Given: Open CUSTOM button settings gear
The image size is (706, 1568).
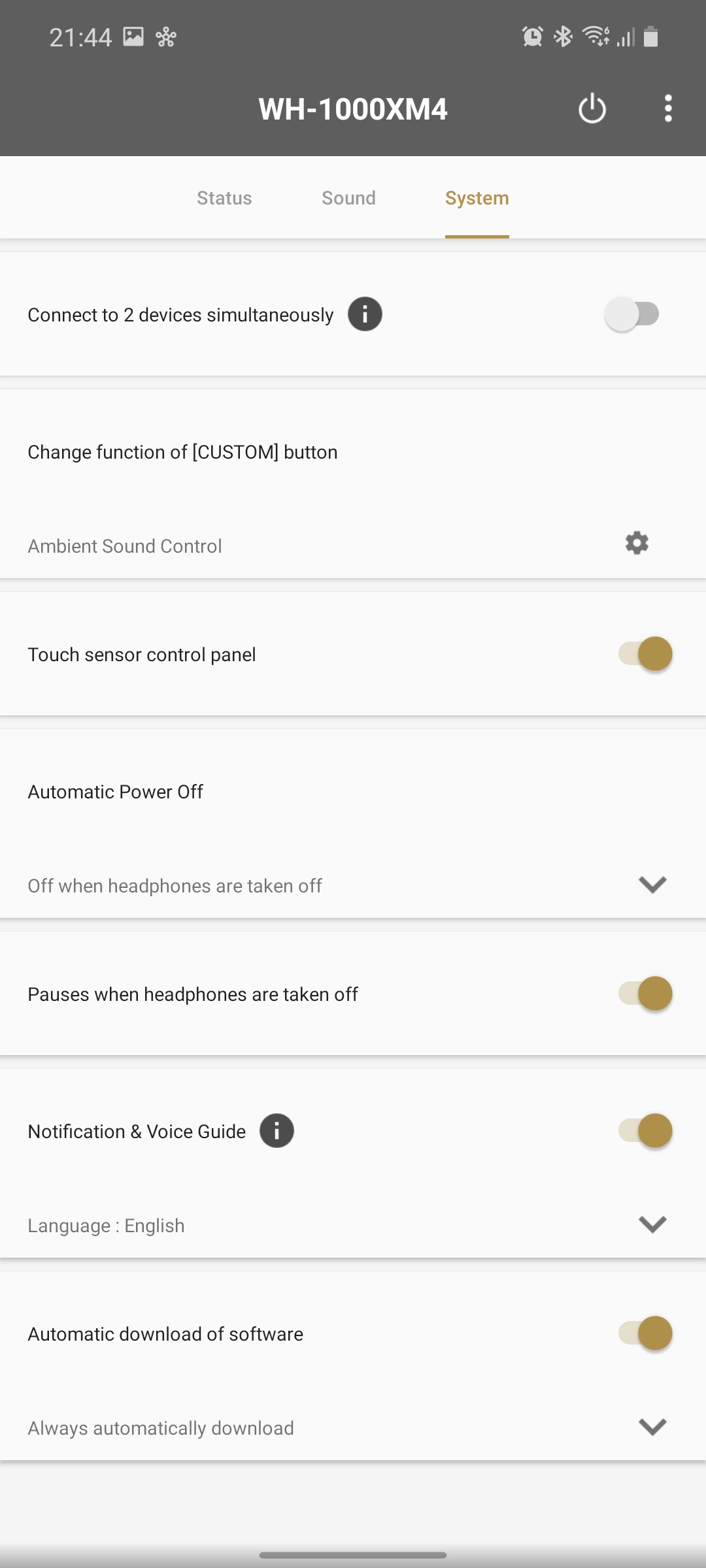Looking at the screenshot, I should click(x=637, y=543).
